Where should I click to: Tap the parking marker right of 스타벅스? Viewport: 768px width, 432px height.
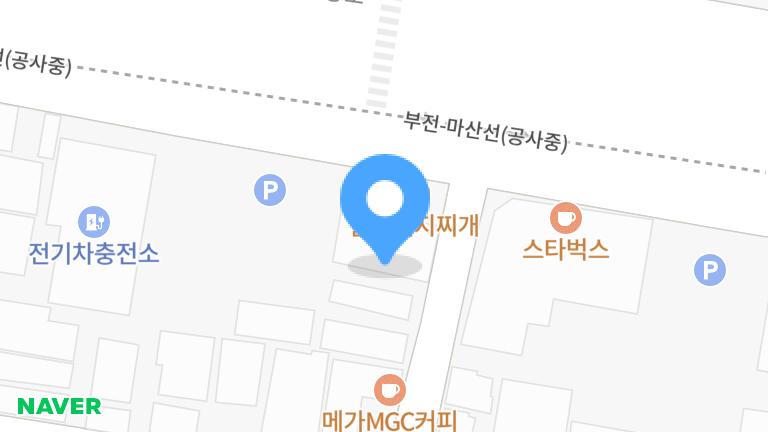click(x=709, y=268)
